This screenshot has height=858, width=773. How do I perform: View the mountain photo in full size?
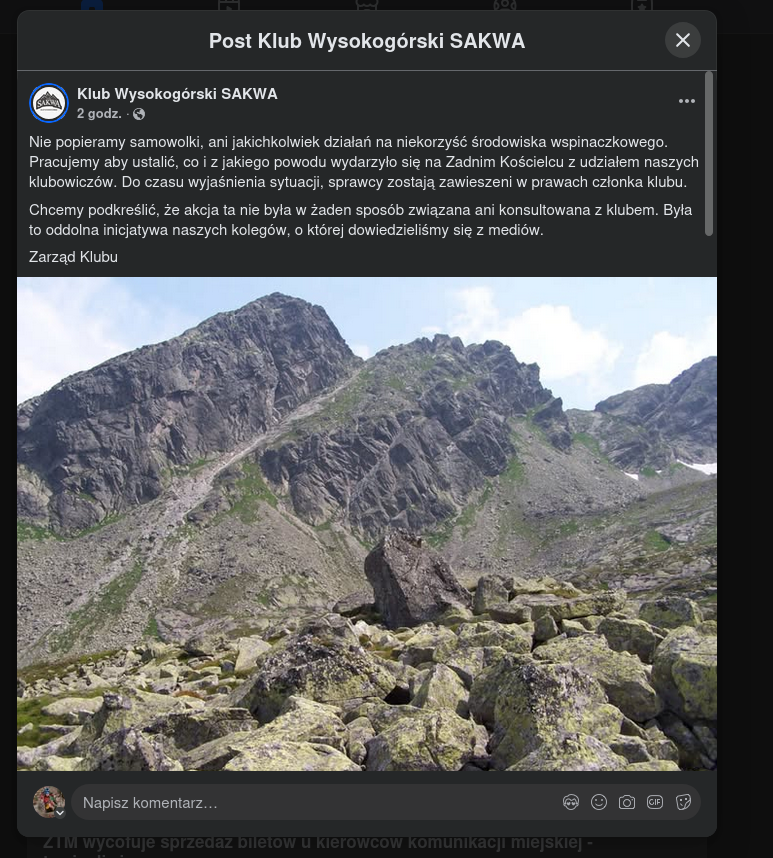click(x=366, y=522)
